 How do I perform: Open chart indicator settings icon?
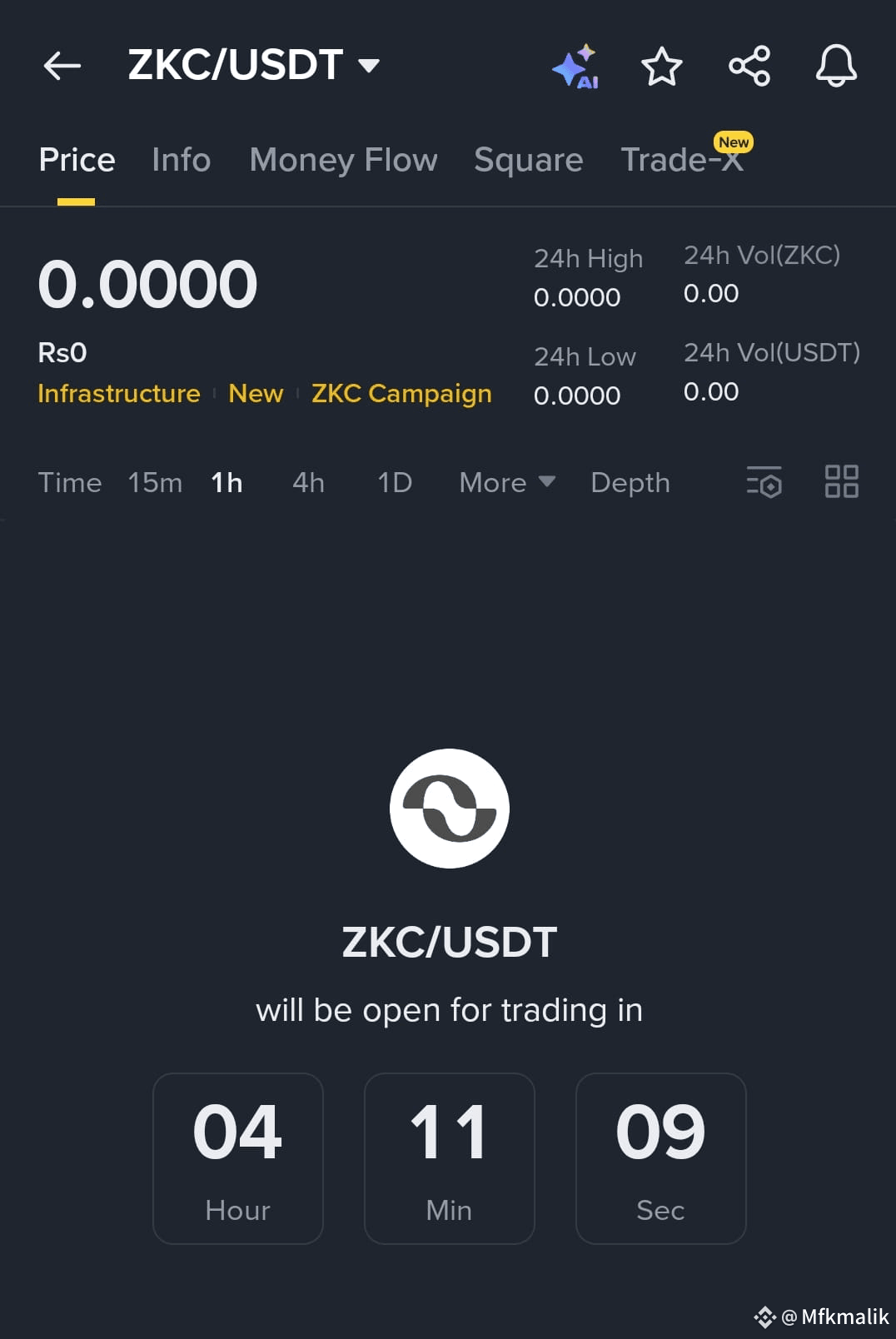click(x=763, y=482)
